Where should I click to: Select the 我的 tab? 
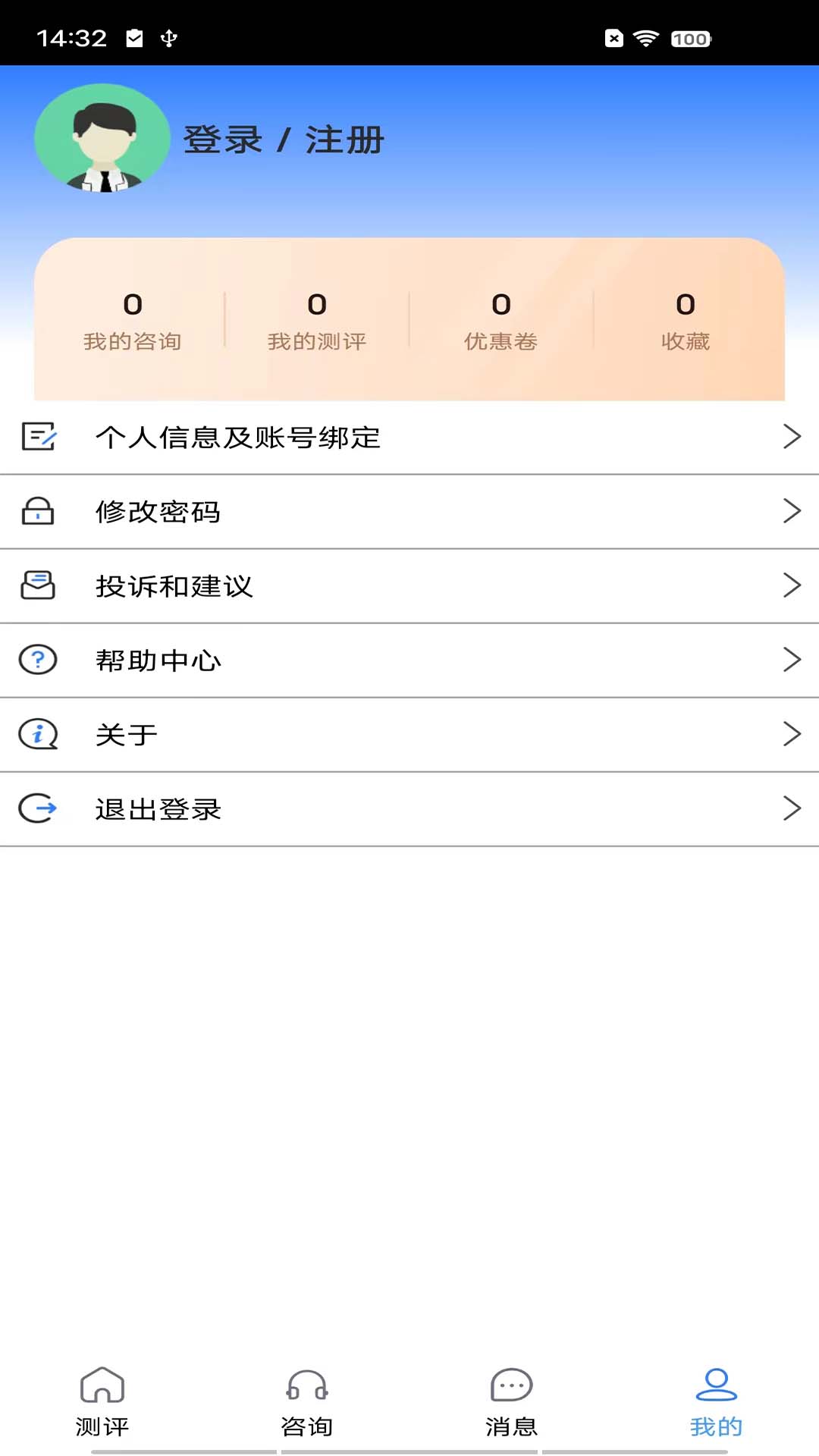coord(716,1403)
